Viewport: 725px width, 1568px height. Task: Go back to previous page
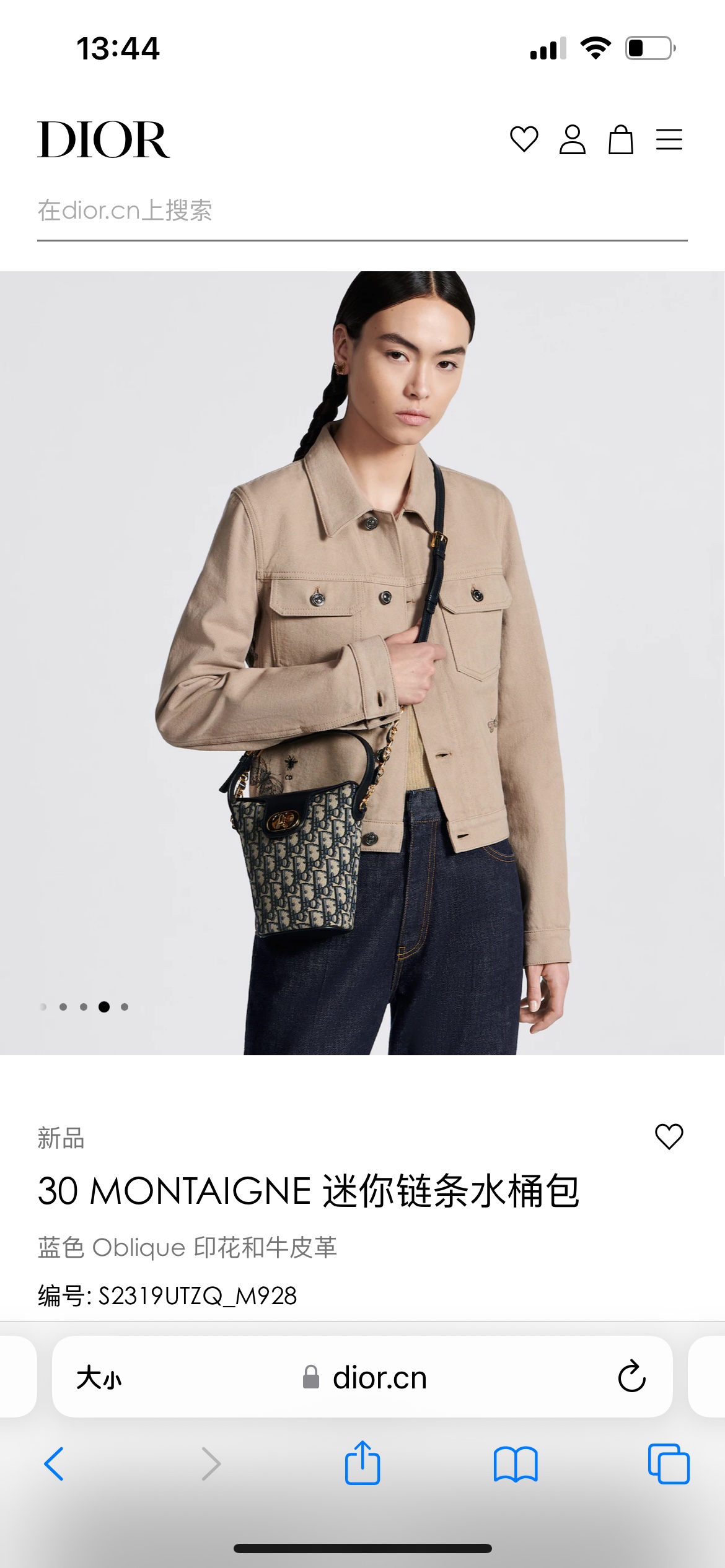[x=54, y=1464]
